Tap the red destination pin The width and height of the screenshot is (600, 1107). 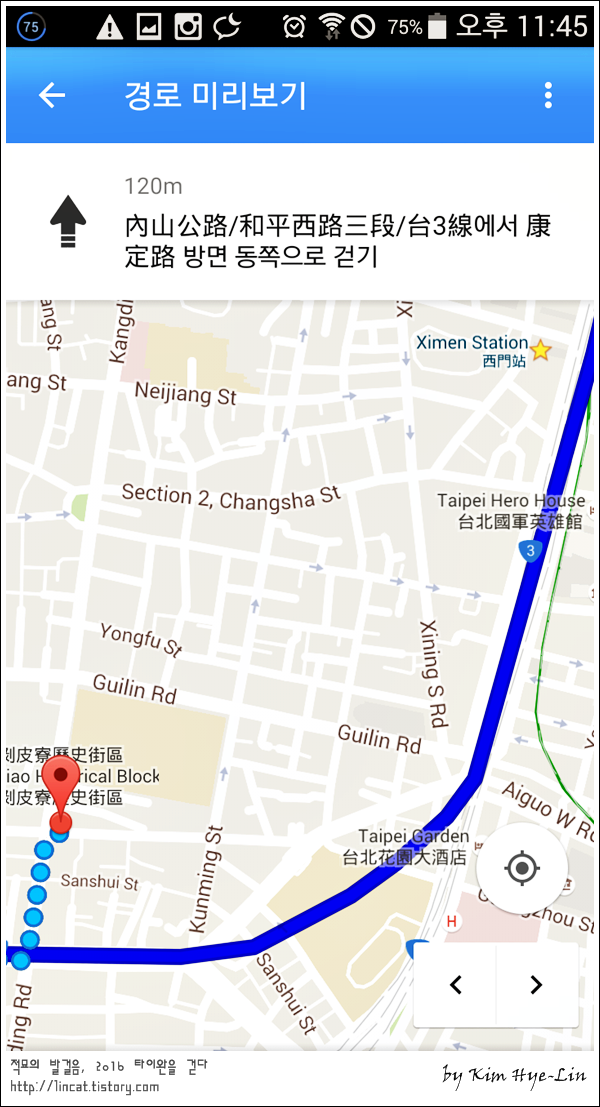(x=61, y=796)
